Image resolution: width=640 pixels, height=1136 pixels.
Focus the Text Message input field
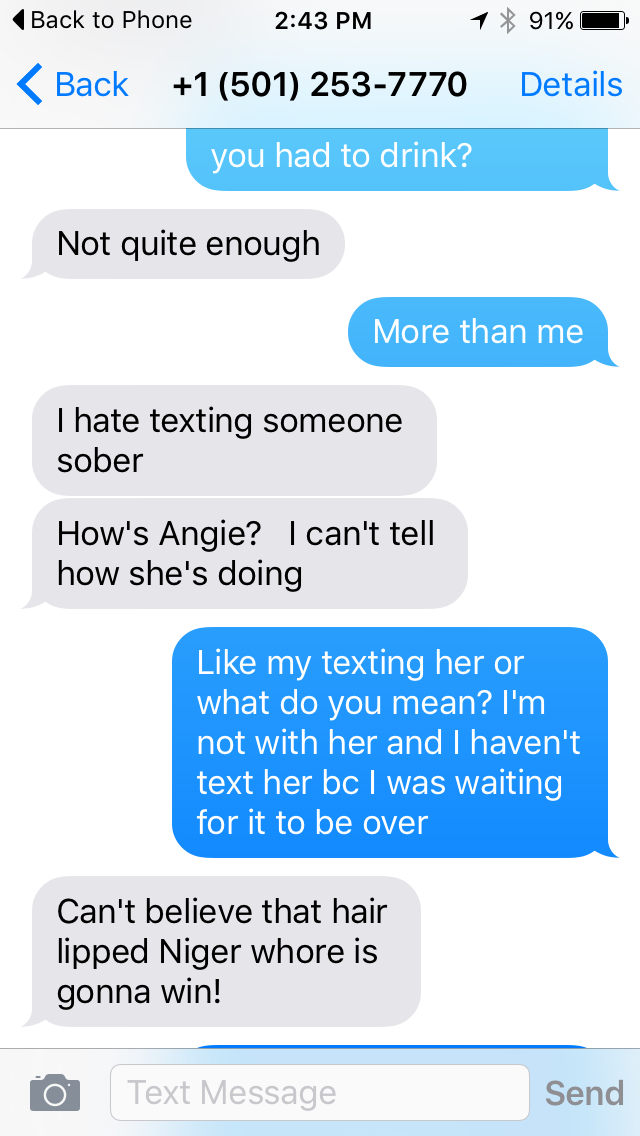coord(320,1092)
